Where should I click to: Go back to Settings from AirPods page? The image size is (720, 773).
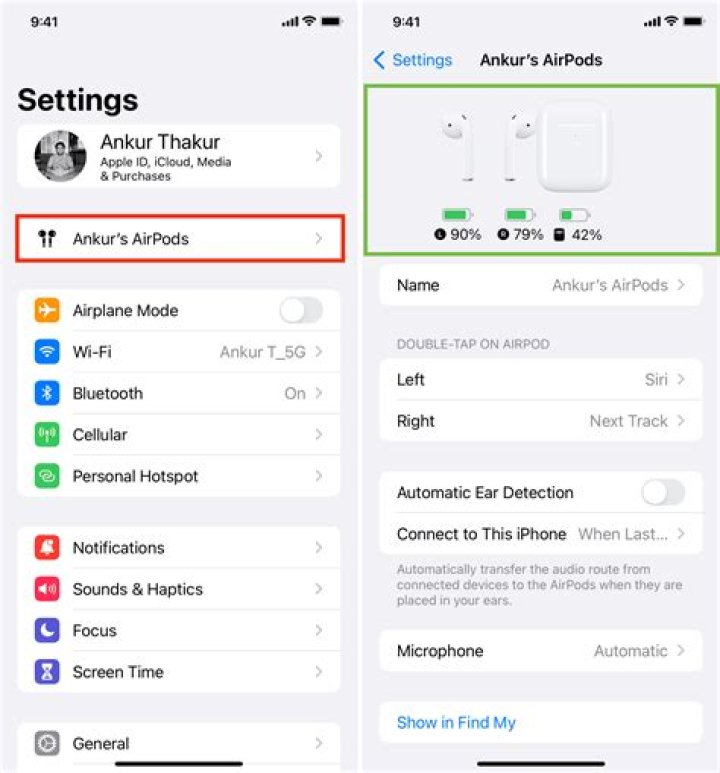point(412,60)
